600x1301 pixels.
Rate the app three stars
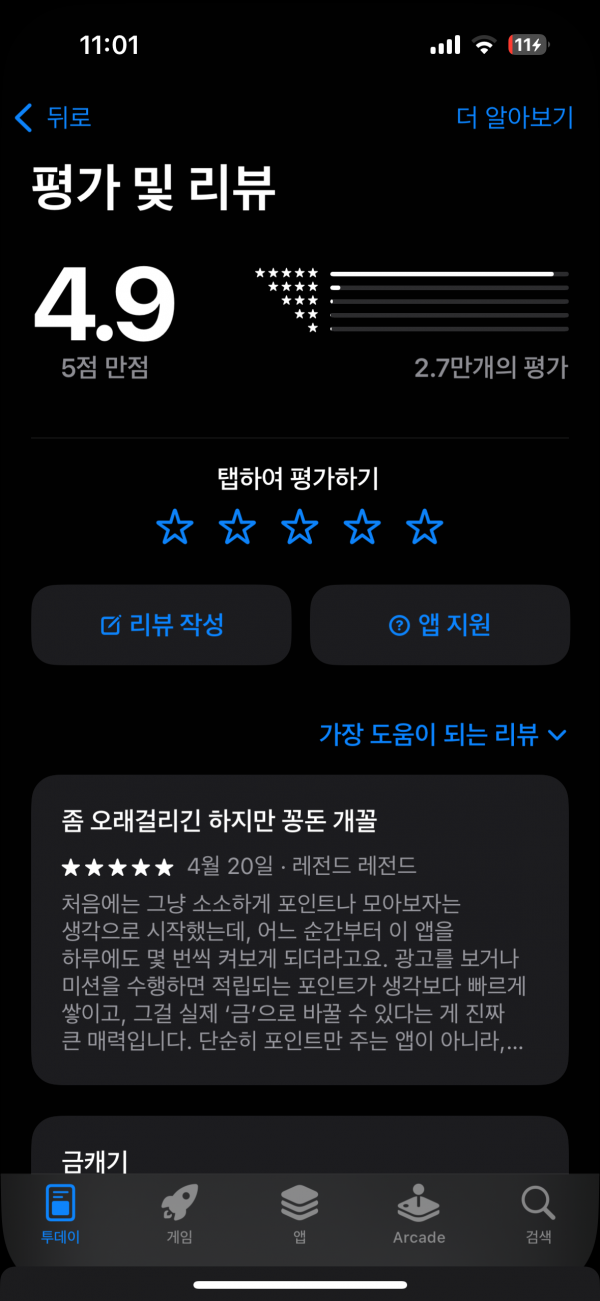pos(300,526)
